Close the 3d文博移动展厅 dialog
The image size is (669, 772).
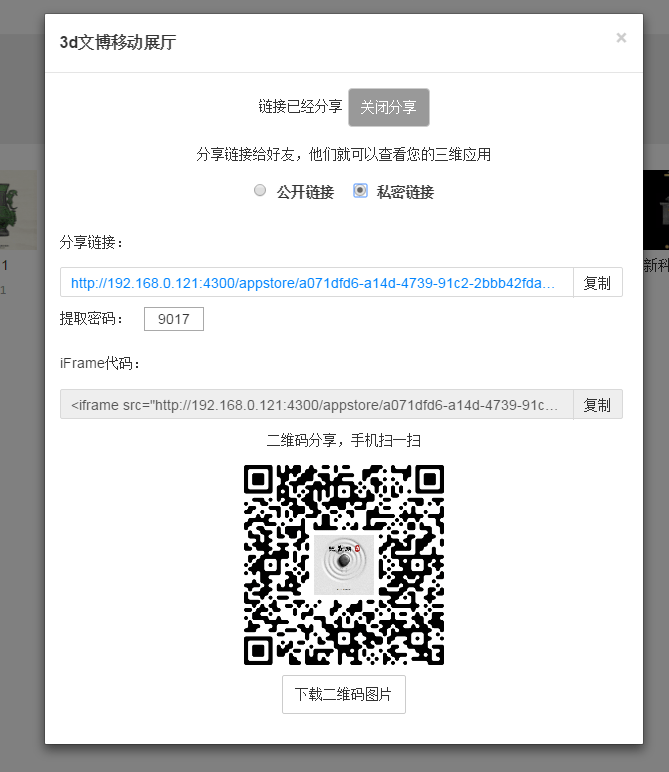point(621,38)
